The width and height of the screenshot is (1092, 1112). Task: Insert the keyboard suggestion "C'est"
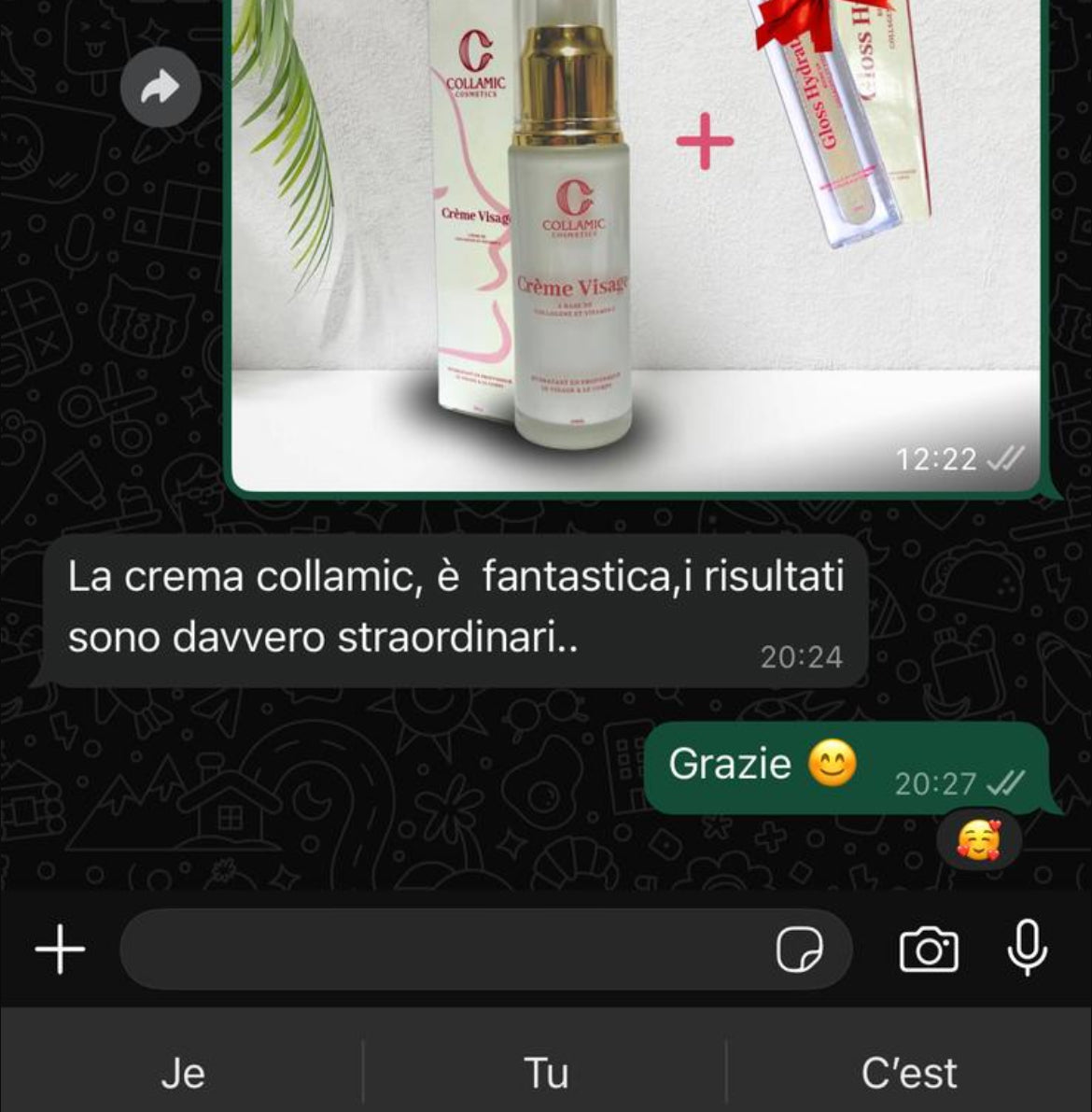click(908, 1073)
